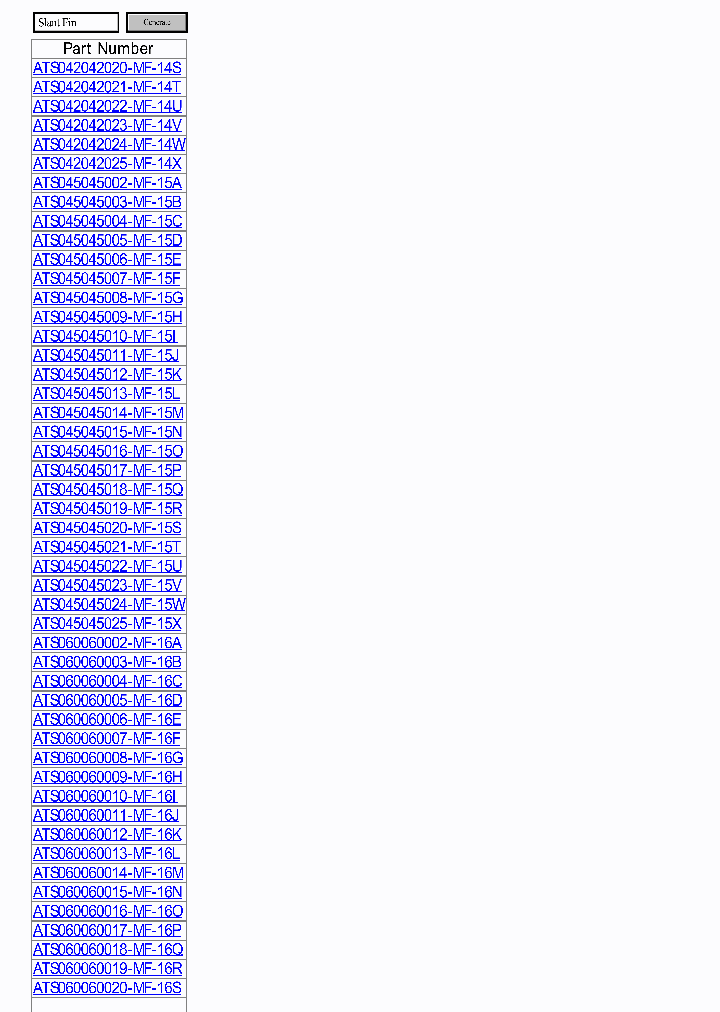The width and height of the screenshot is (720, 1012).
Task: View part ATS045045022-MF-15U
Action: (107, 566)
